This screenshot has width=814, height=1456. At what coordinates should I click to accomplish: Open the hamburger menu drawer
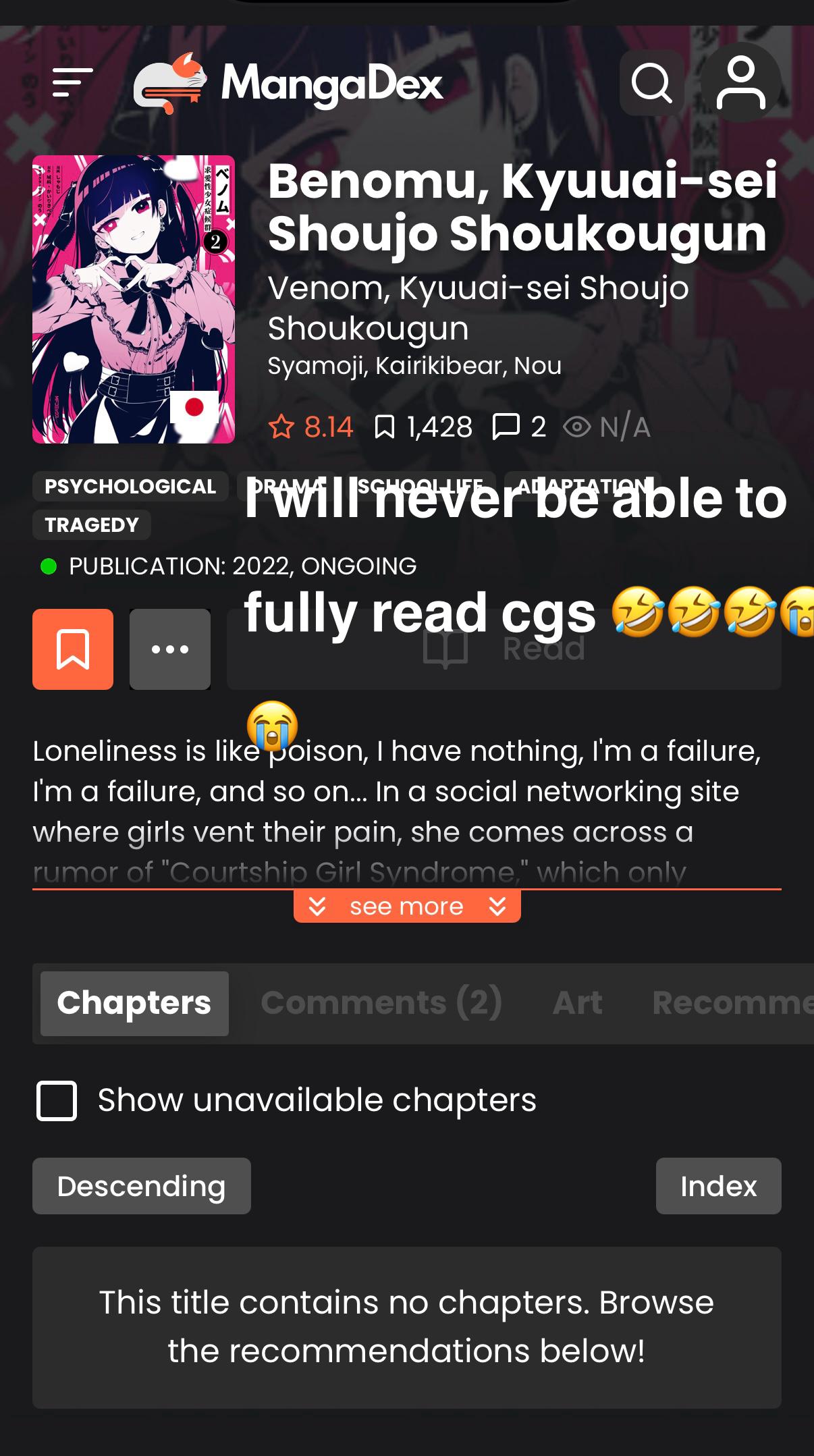[72, 82]
